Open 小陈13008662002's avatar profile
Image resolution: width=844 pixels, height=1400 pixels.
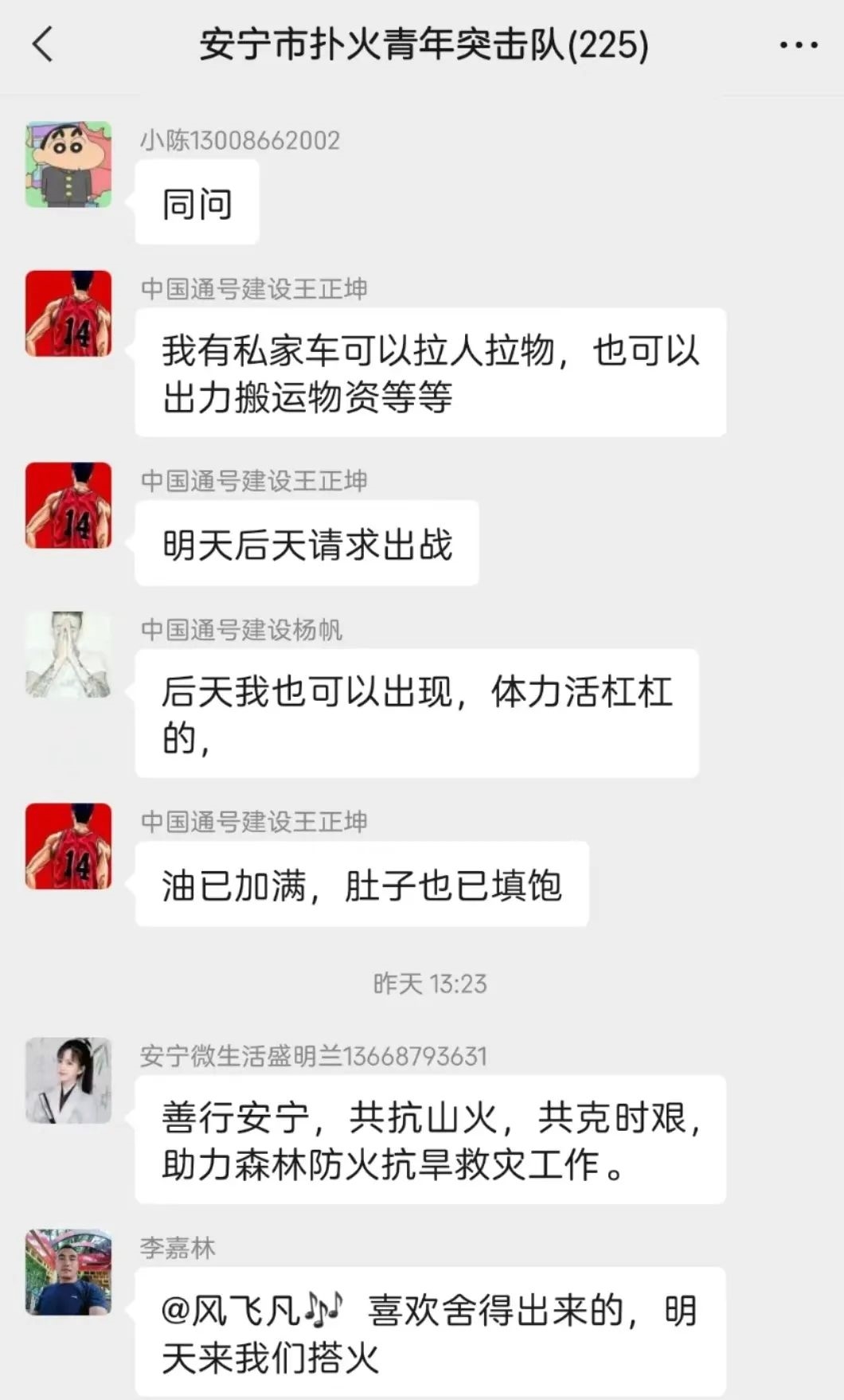pos(68,165)
